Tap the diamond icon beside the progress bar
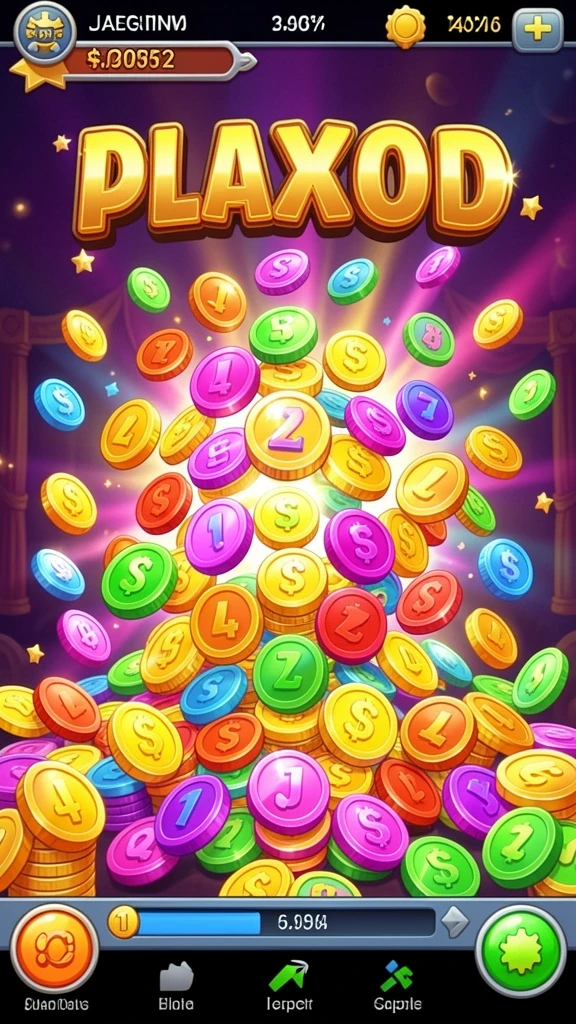576x1024 pixels. [455, 923]
